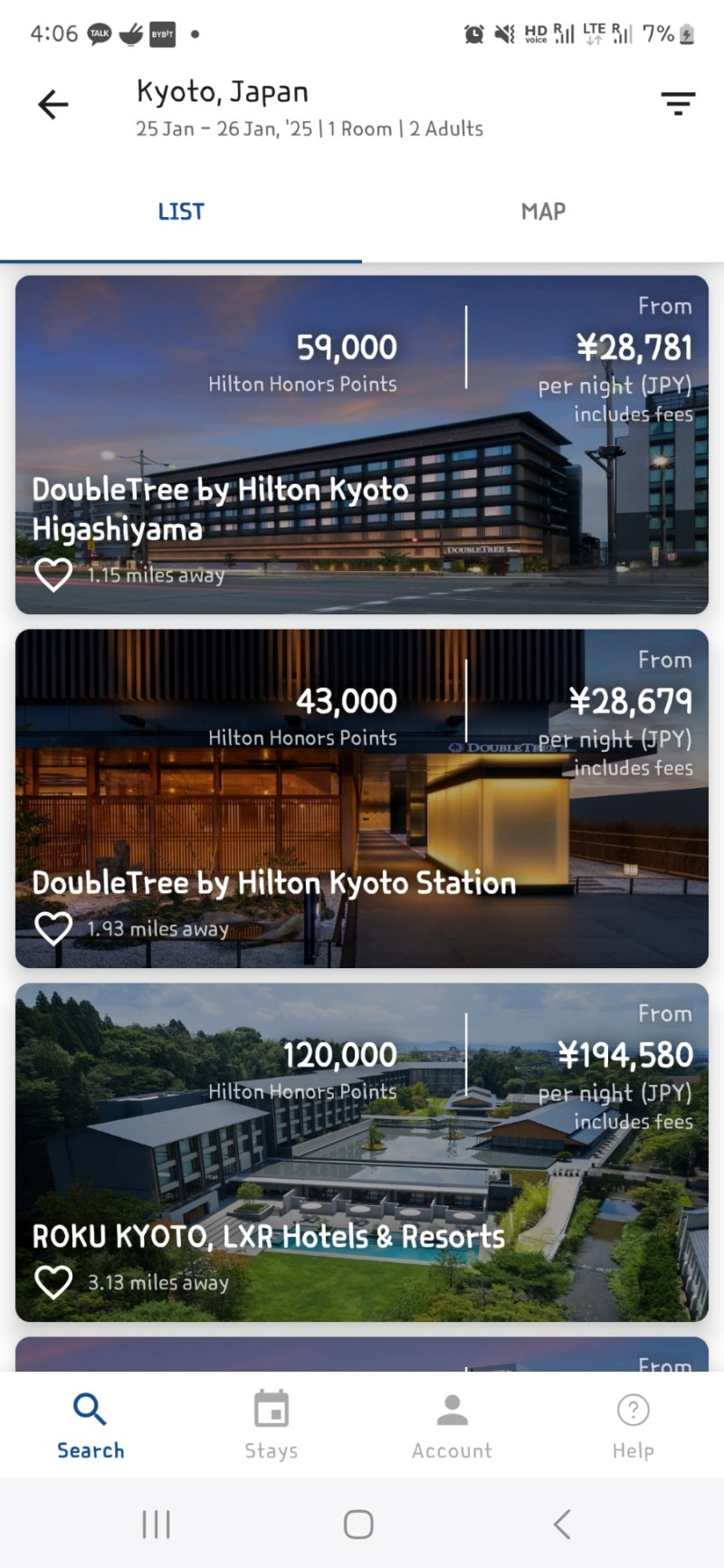
Task: Tap the system home button
Action: point(358,1525)
